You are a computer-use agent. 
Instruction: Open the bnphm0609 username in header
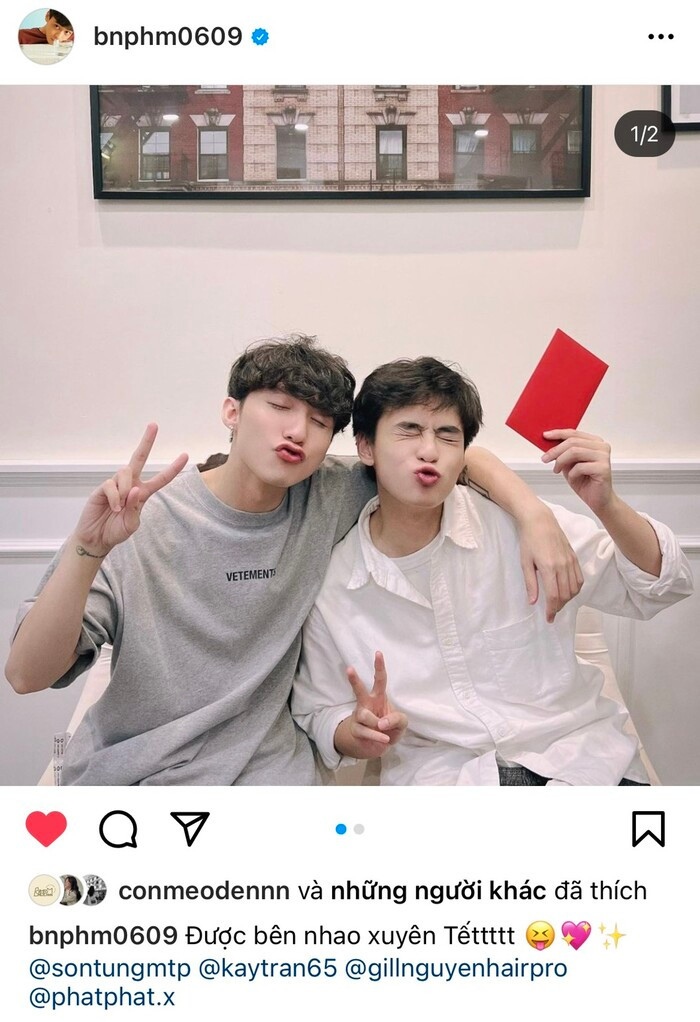click(x=167, y=37)
